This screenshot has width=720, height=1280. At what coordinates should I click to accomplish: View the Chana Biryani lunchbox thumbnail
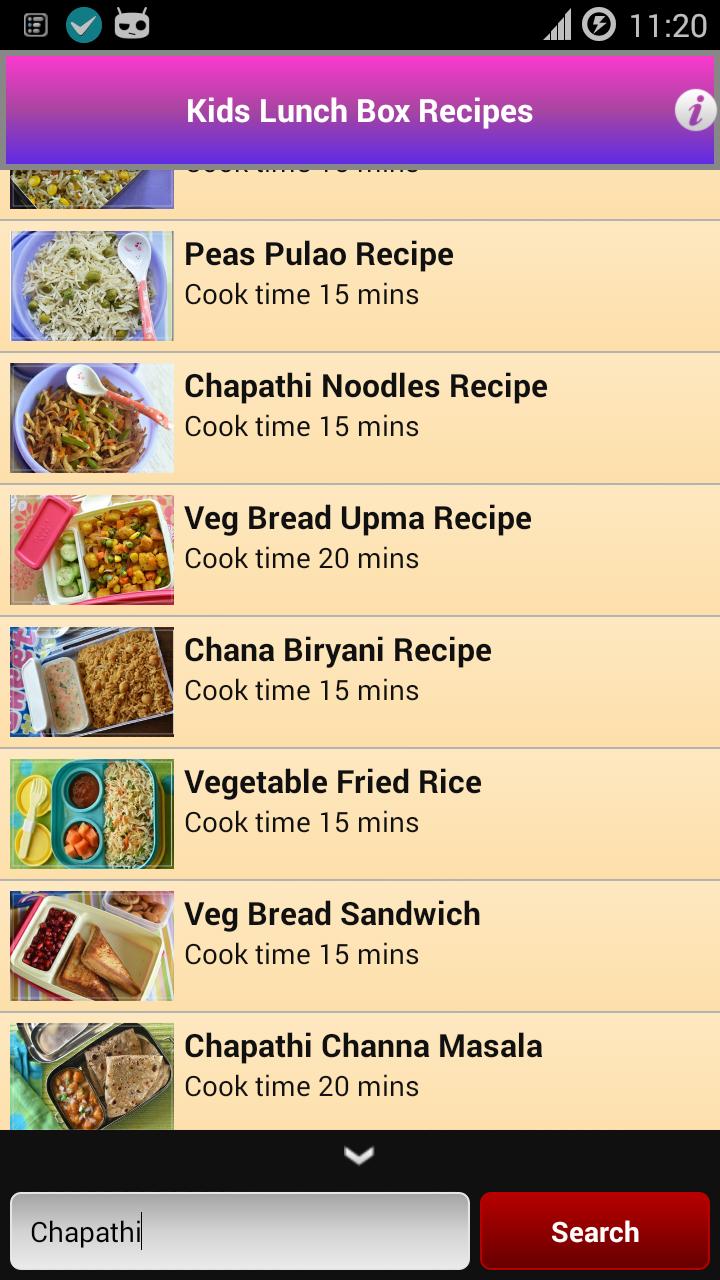pos(91,681)
